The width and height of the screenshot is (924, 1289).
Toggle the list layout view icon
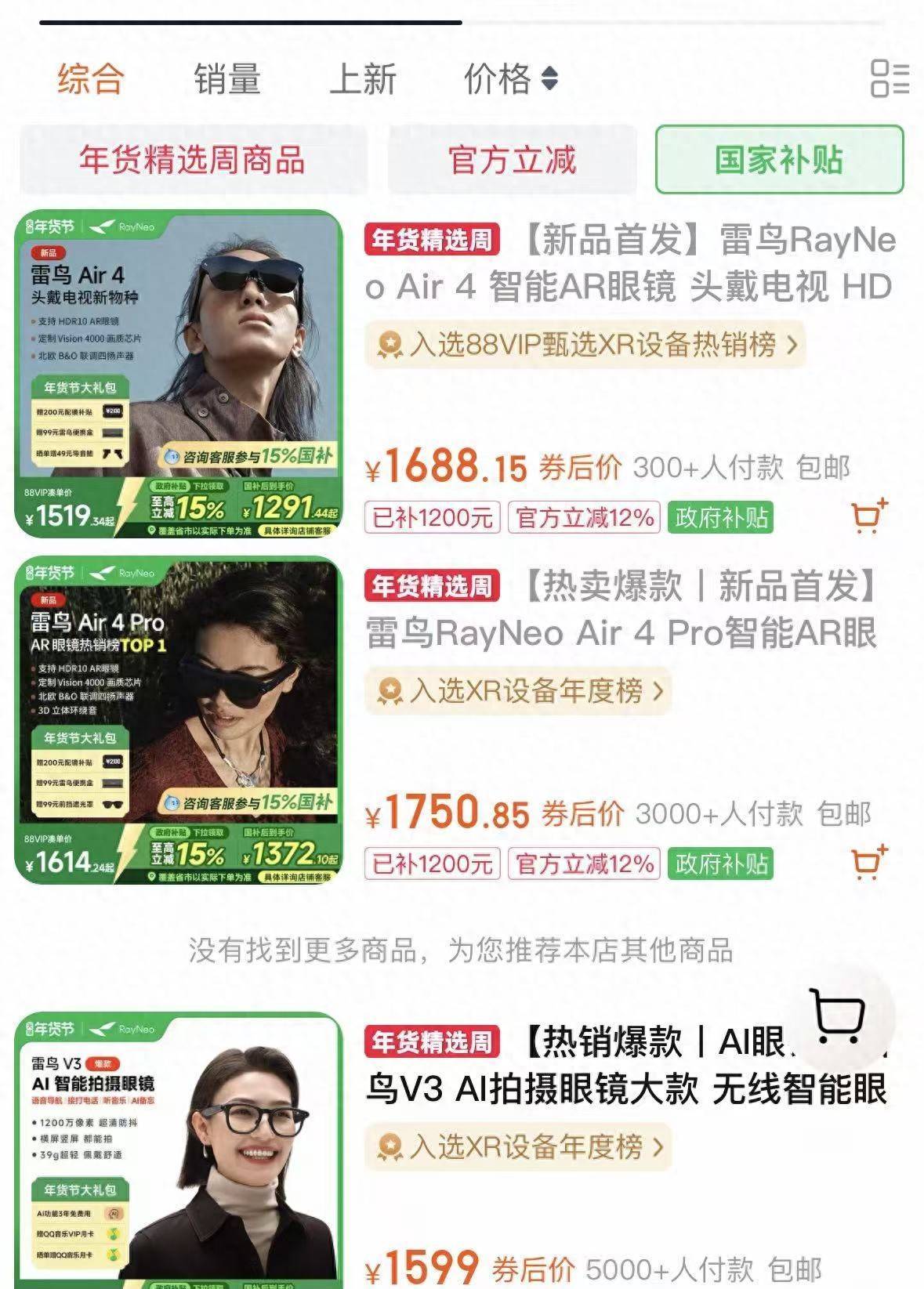pos(890,78)
